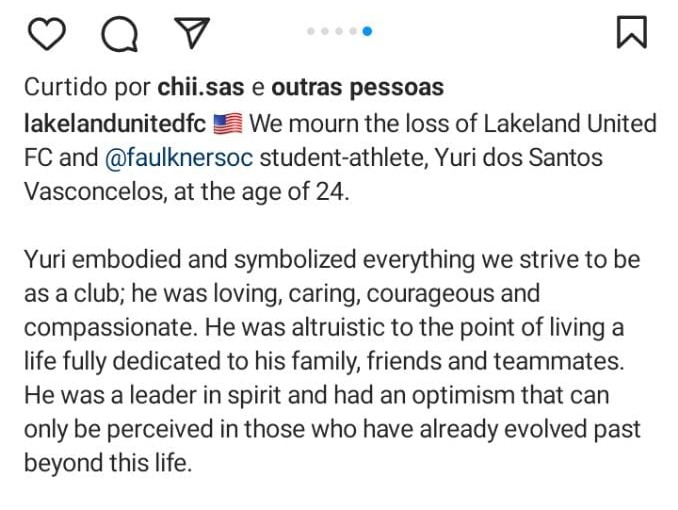Open the @faulknersoc mention
Screen dimensions: 678x510
click(181, 158)
